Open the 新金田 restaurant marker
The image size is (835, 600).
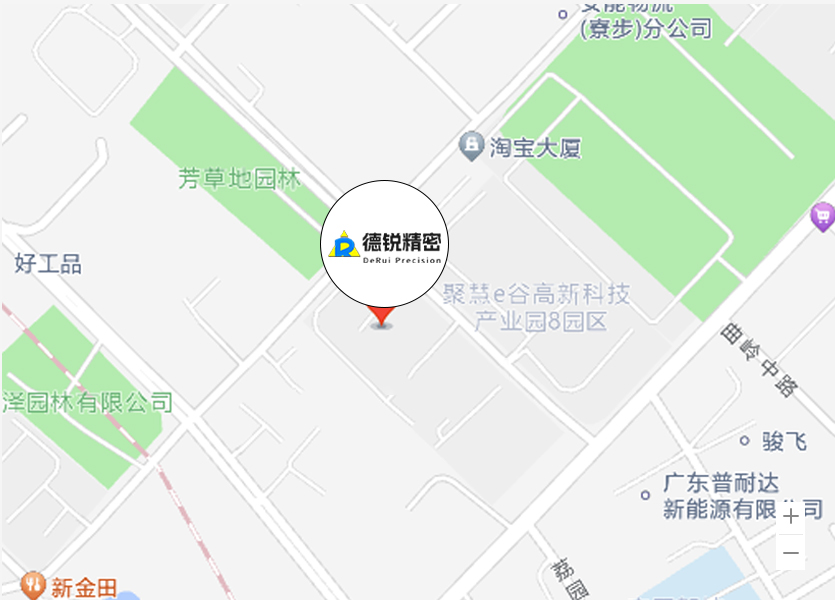33,584
